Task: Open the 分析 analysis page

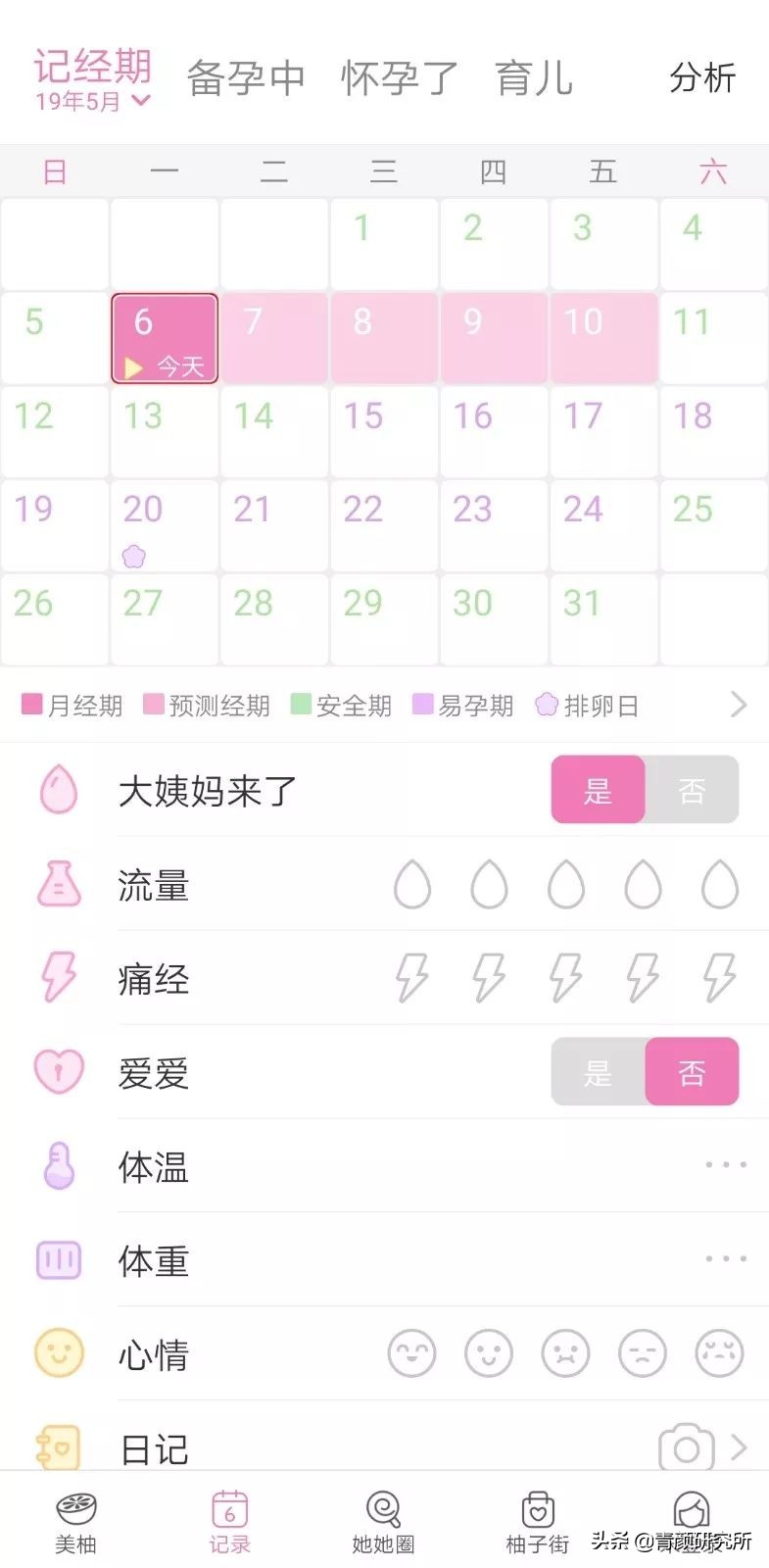Action: pos(701,78)
